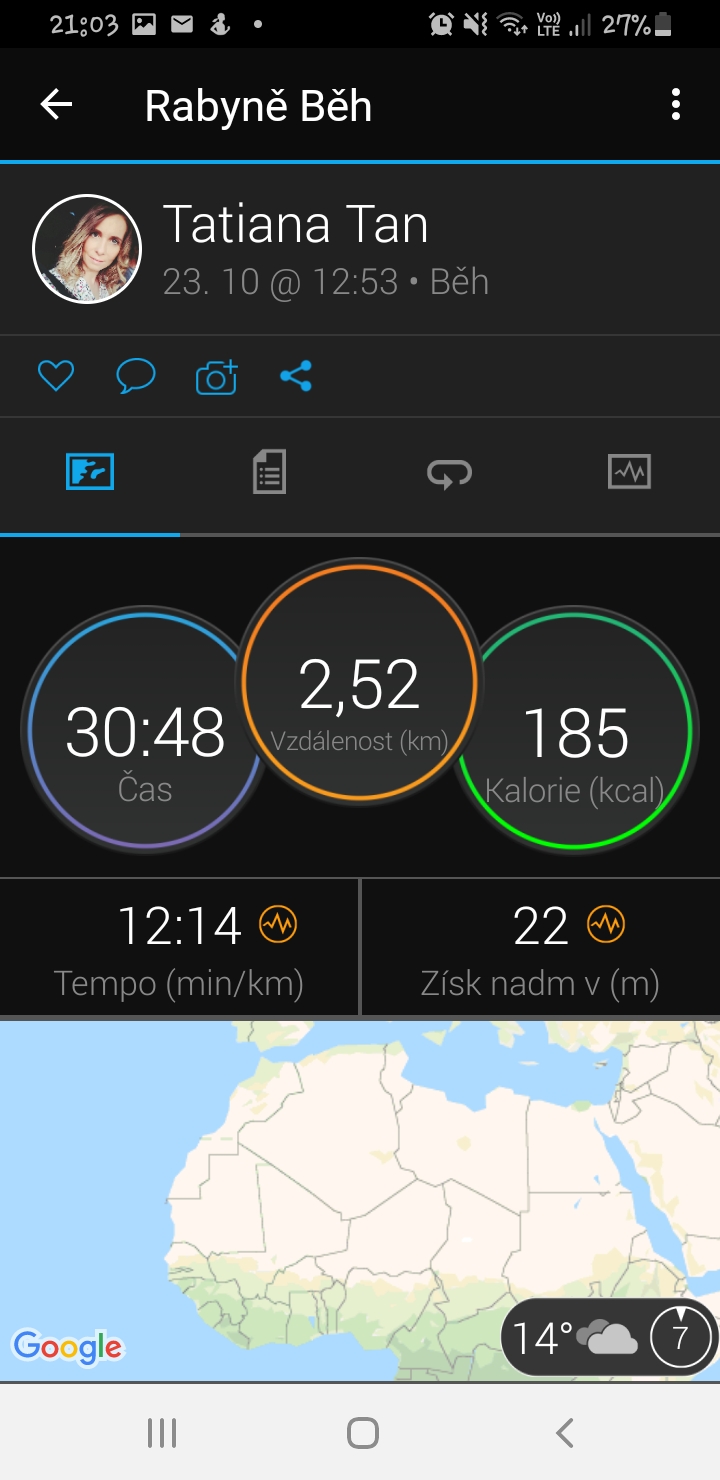Add a photo with camera icon
The height and width of the screenshot is (1480, 720).
216,376
